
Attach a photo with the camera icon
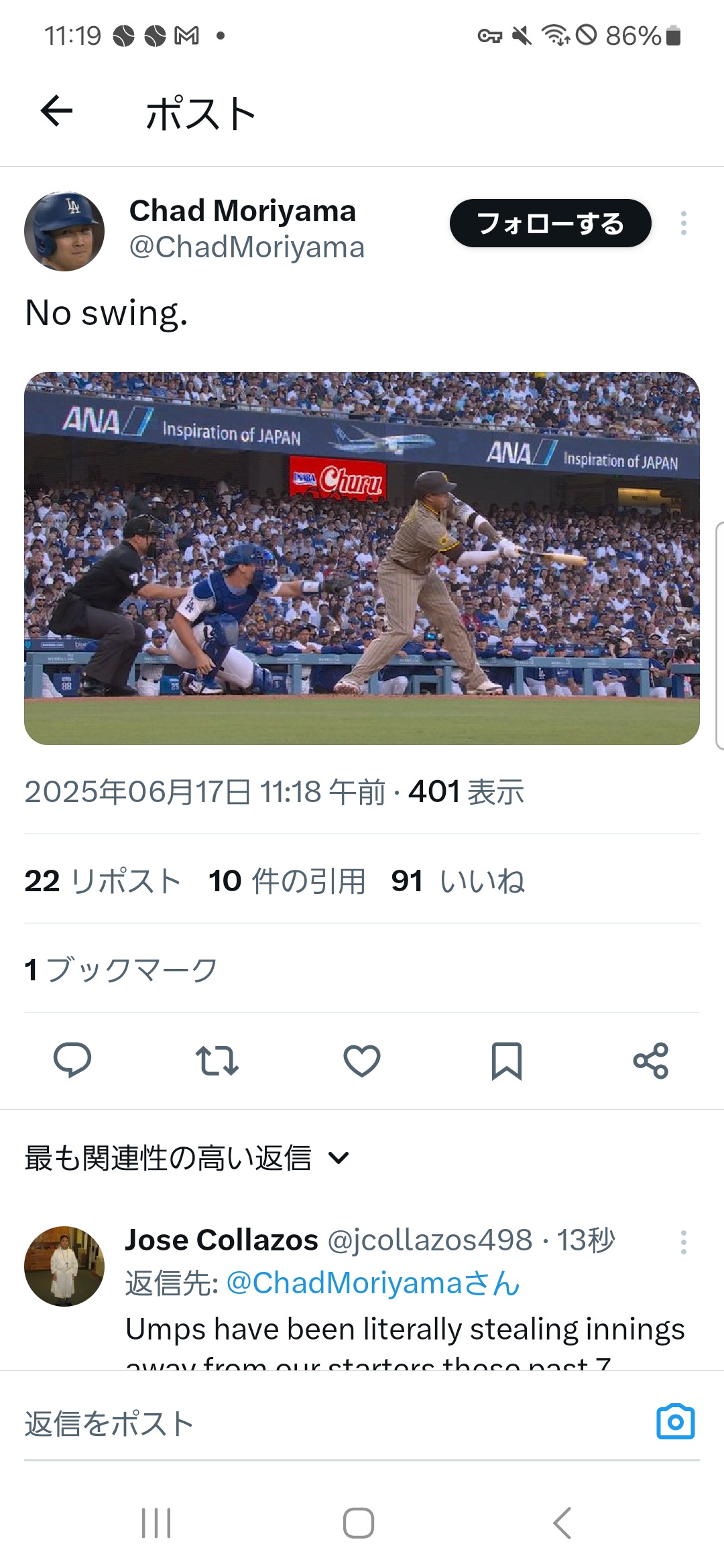click(x=676, y=1422)
